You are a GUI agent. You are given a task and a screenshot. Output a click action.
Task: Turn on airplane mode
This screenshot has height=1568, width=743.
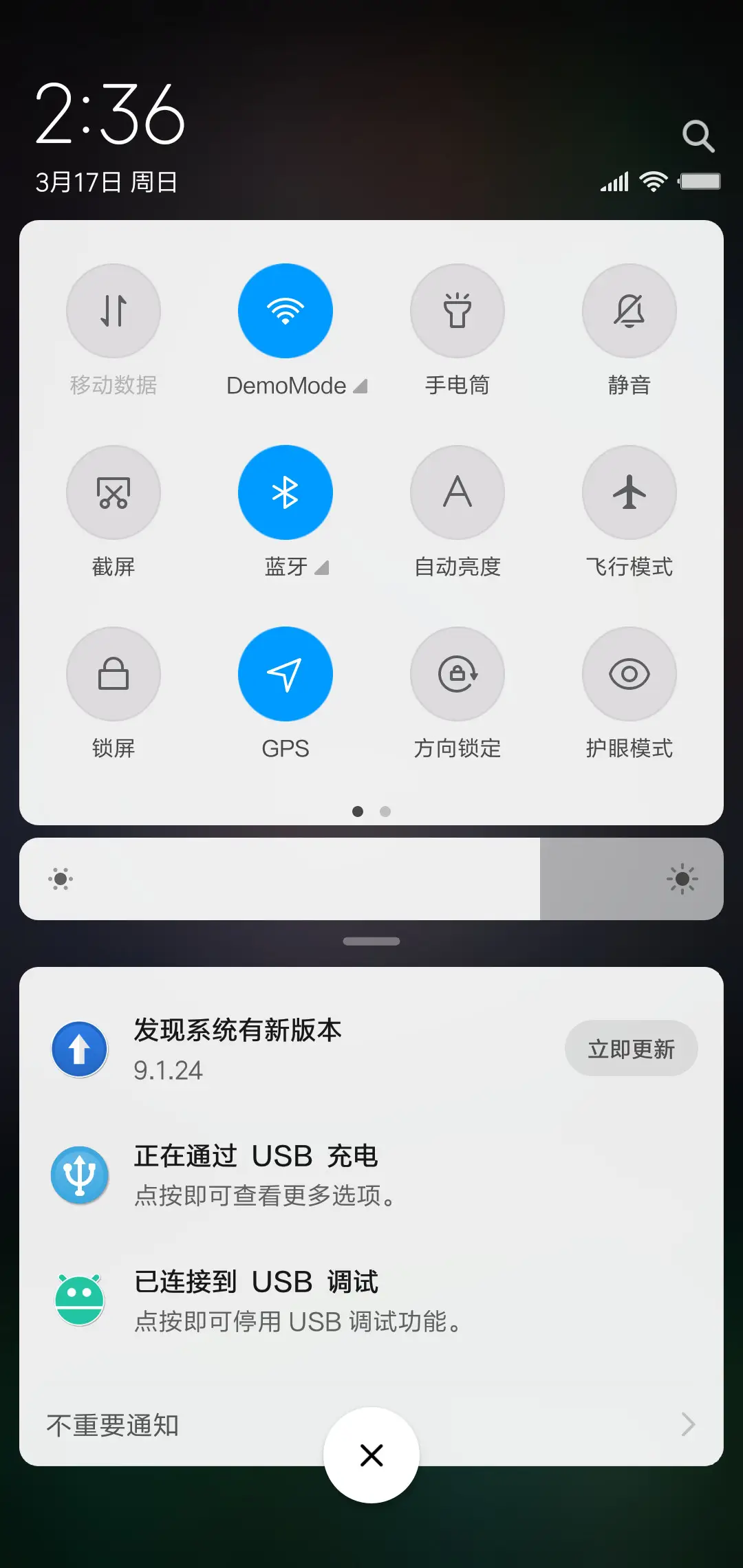tap(629, 492)
